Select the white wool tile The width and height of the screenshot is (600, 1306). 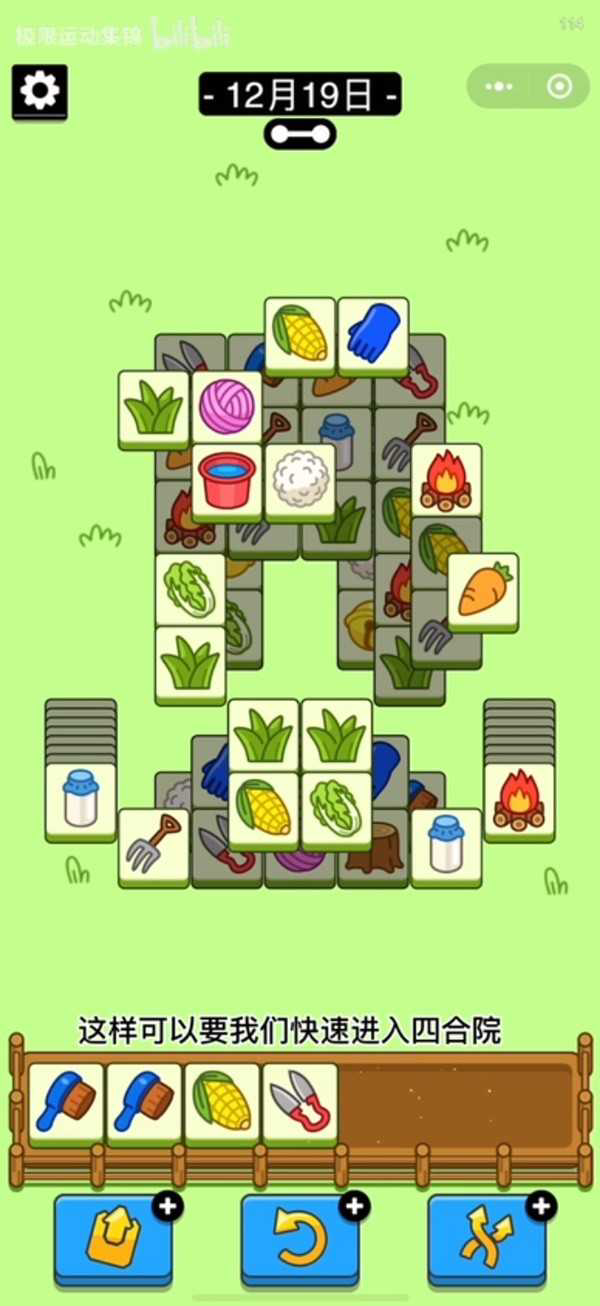[300, 480]
